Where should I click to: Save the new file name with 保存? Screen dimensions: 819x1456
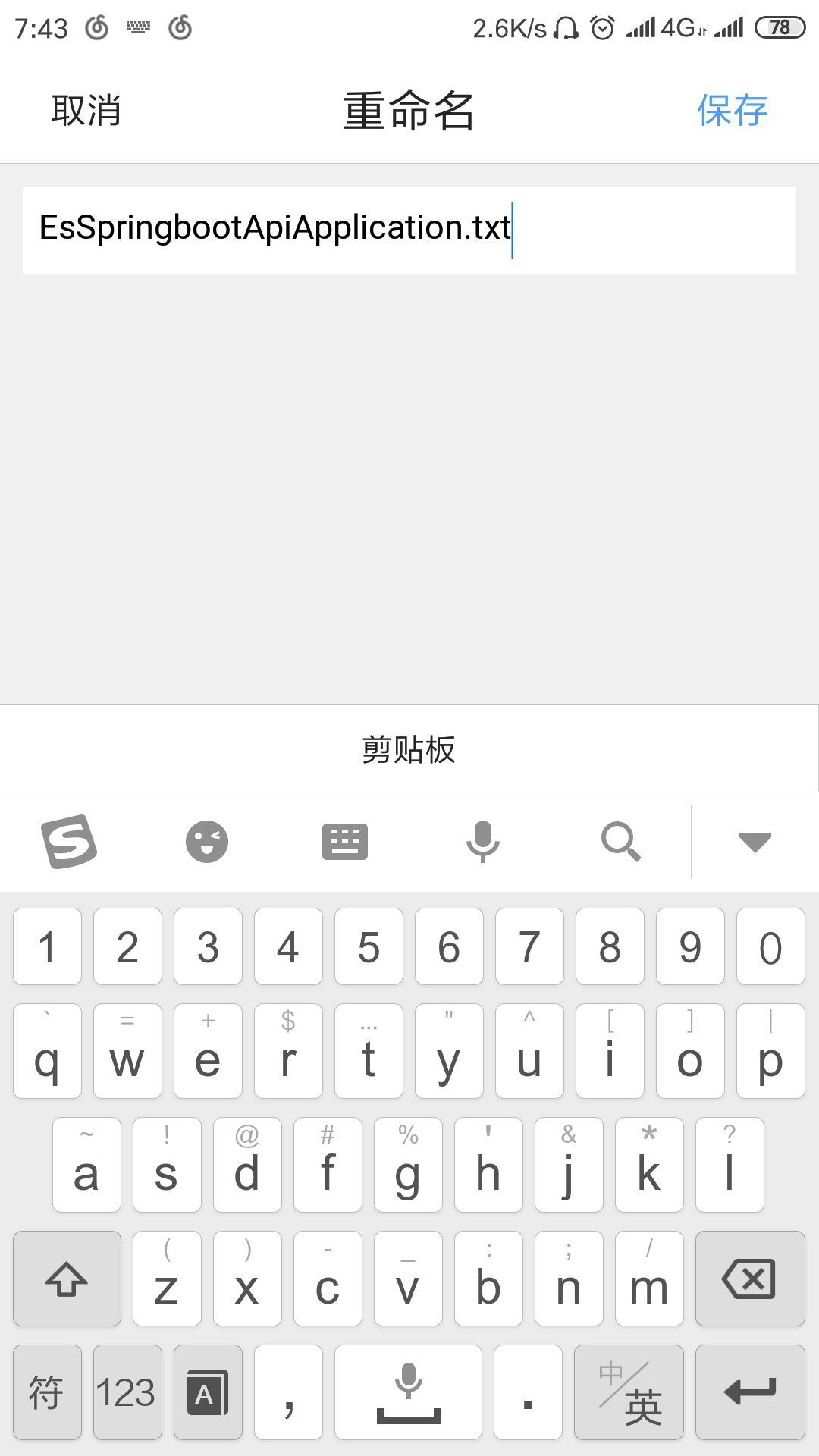(x=732, y=111)
